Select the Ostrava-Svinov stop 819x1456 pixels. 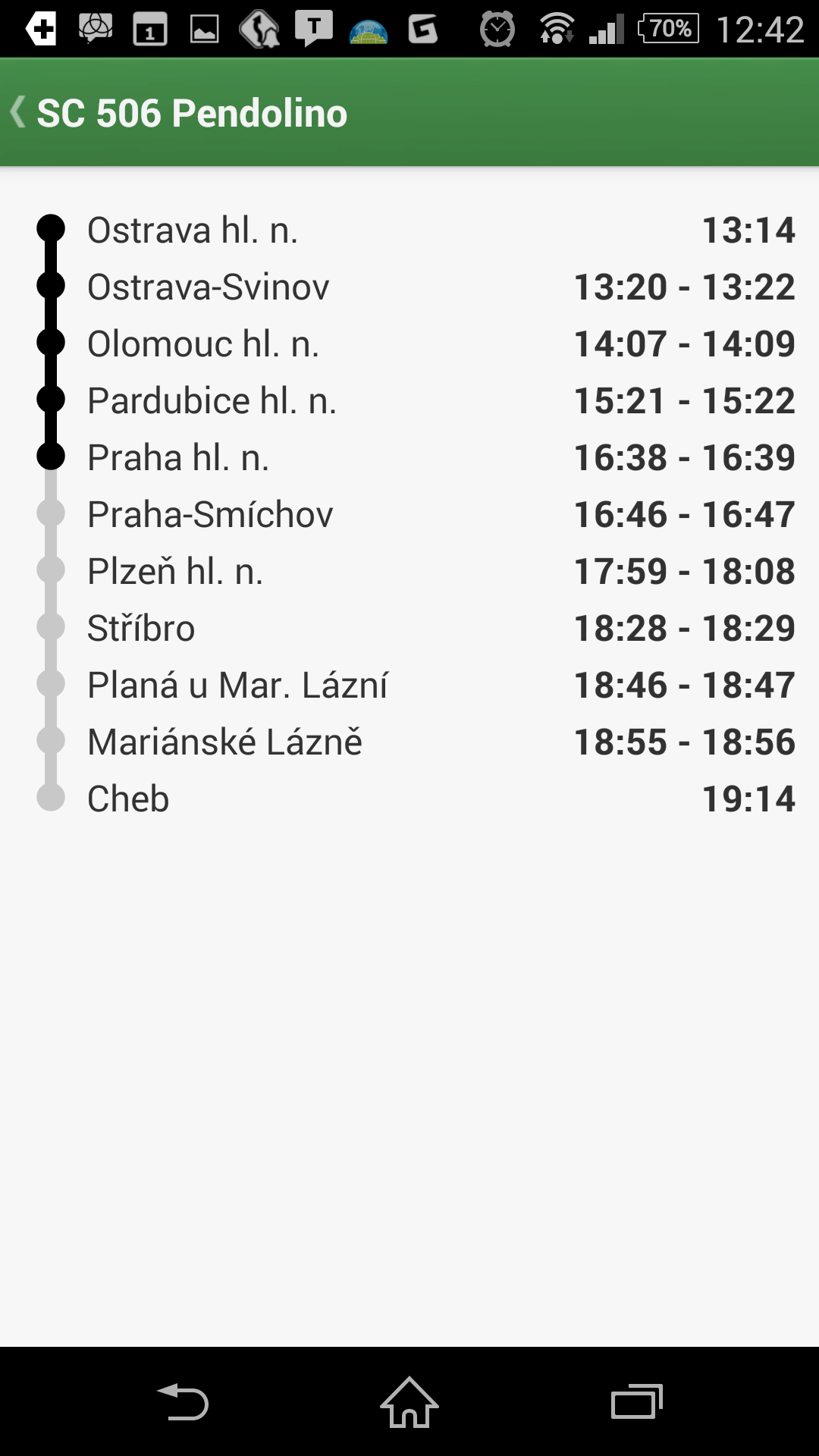(x=409, y=287)
